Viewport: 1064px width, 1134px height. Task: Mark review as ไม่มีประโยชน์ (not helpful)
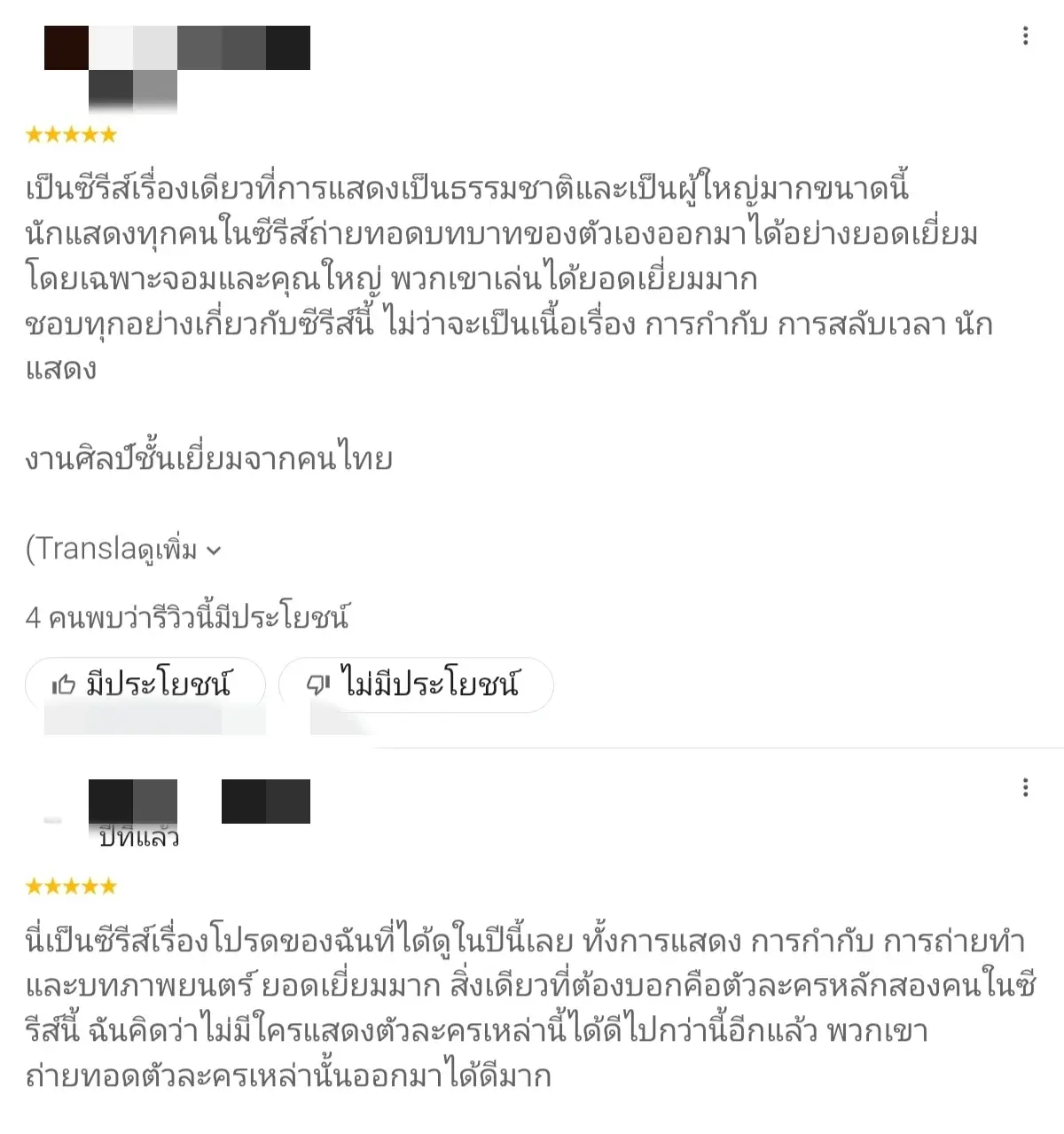click(415, 684)
